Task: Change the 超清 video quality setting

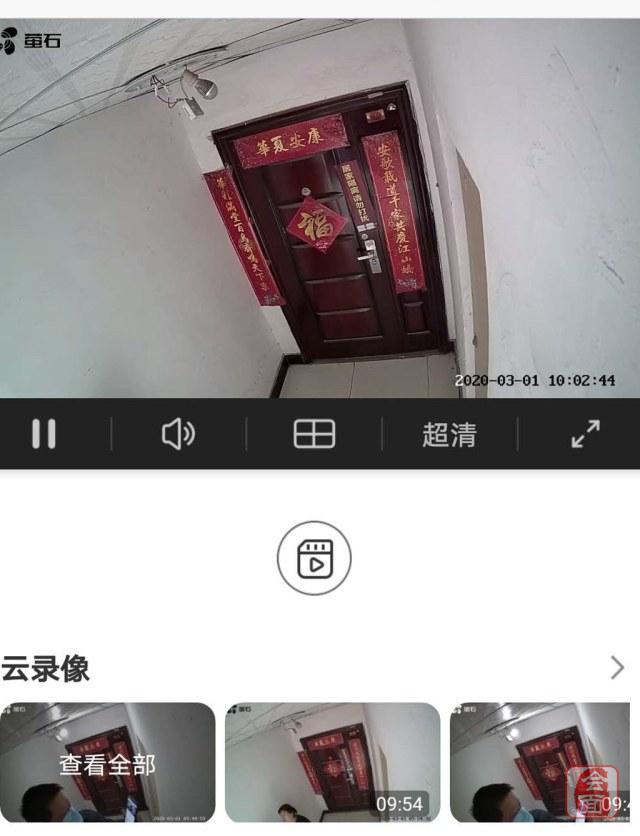Action: pyautogui.click(x=449, y=434)
